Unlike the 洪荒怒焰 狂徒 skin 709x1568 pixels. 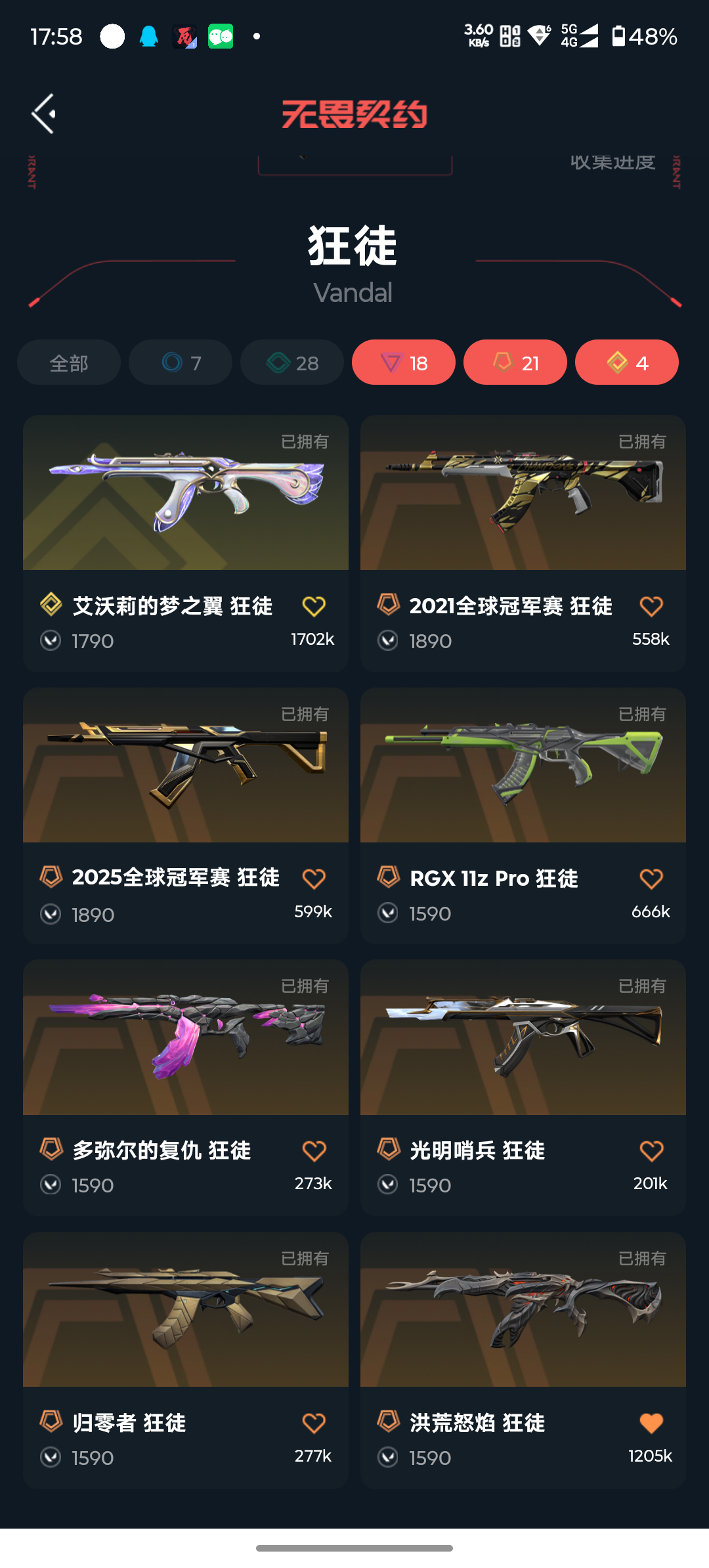click(x=651, y=1423)
